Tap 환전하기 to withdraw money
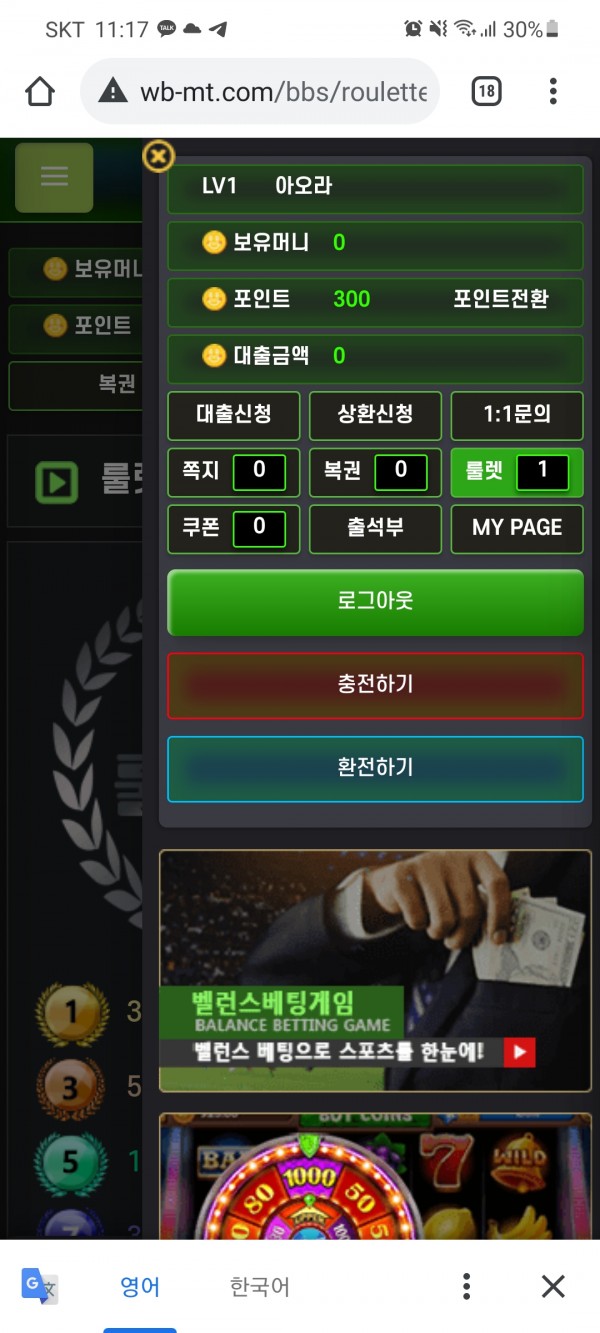Screen dimensions: 600x1333 375,768
